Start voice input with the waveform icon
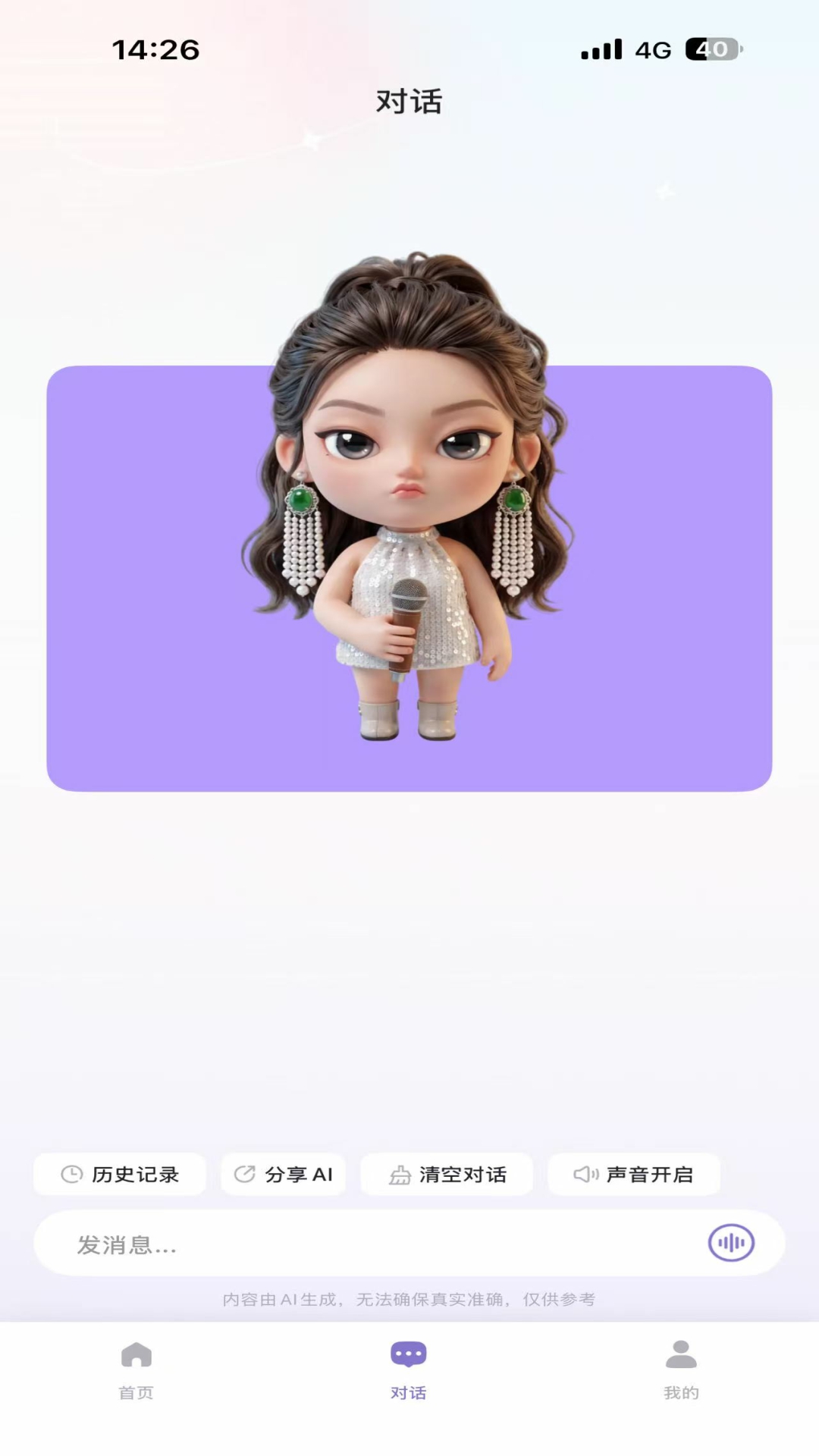819x1456 pixels. point(731,1243)
